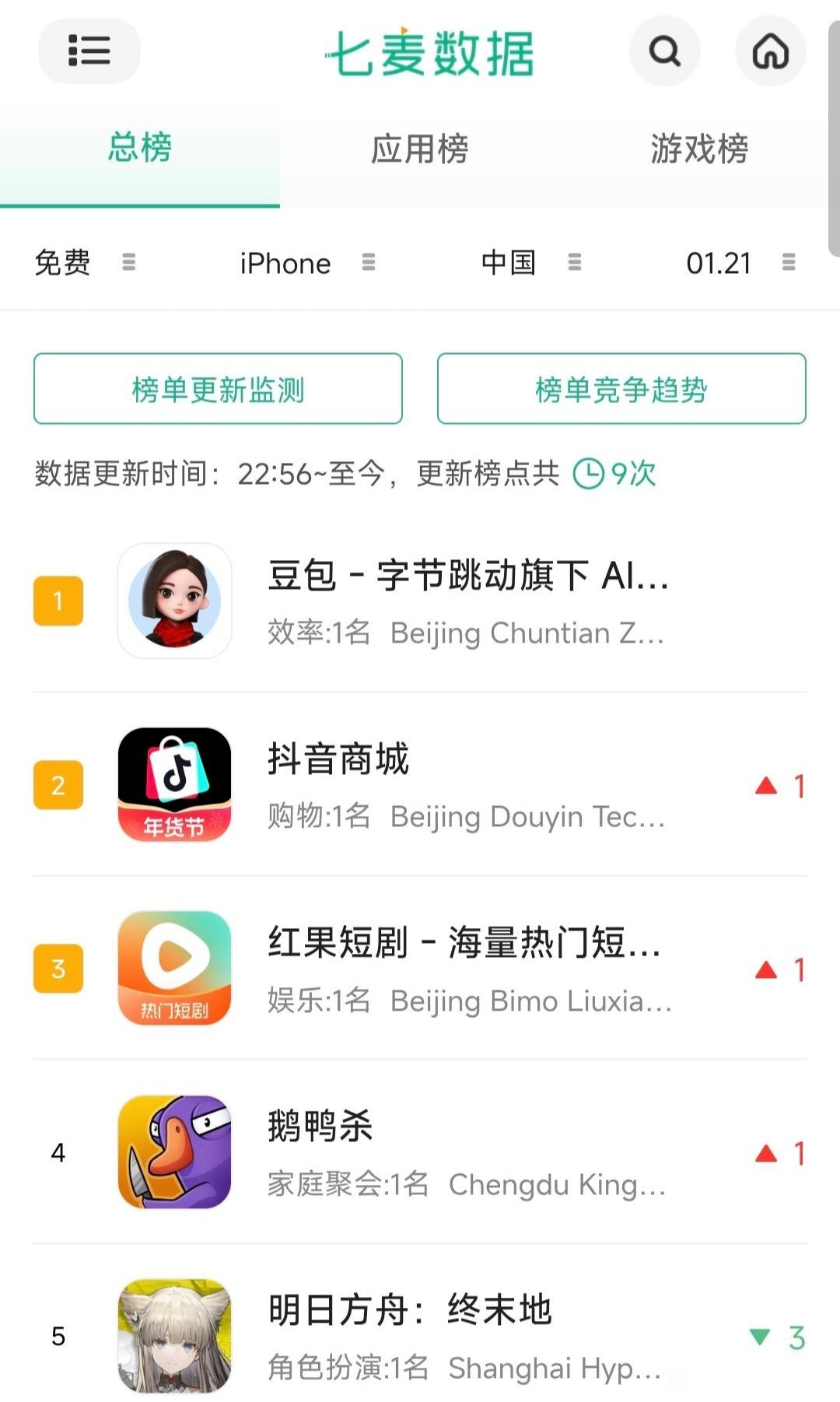View the 9次 update points link
This screenshot has width=840, height=1402.
coord(616,473)
